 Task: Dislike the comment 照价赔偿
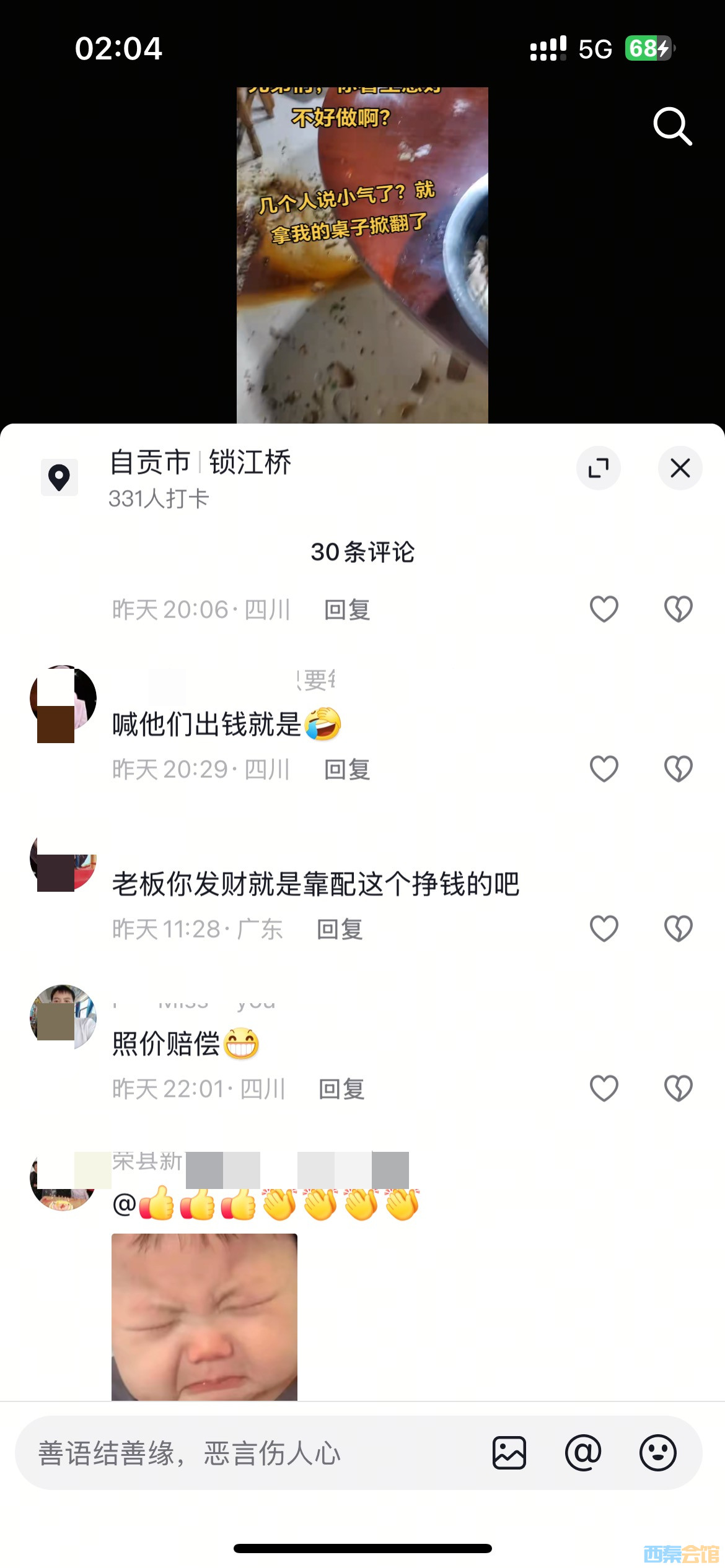(678, 1089)
